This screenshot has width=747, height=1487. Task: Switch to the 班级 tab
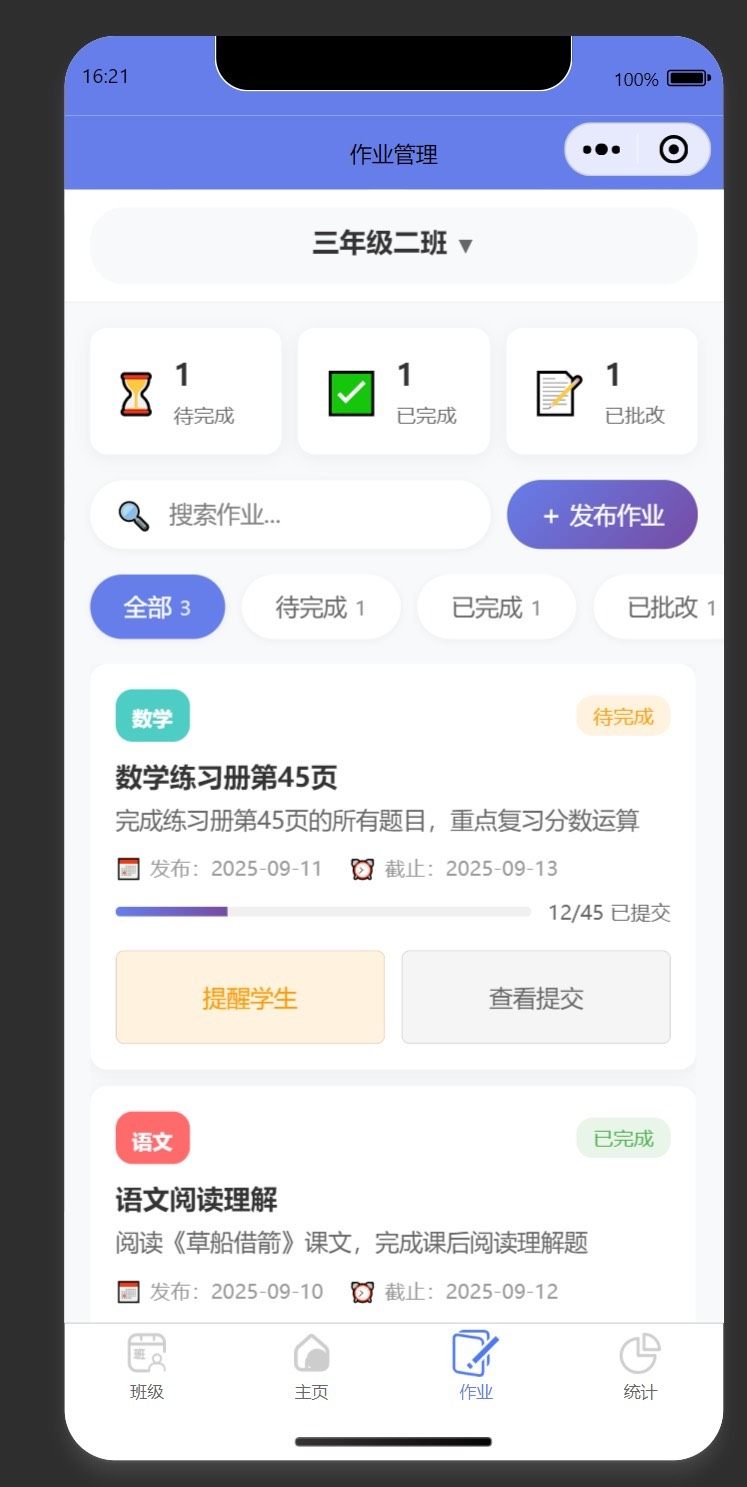click(x=147, y=1366)
